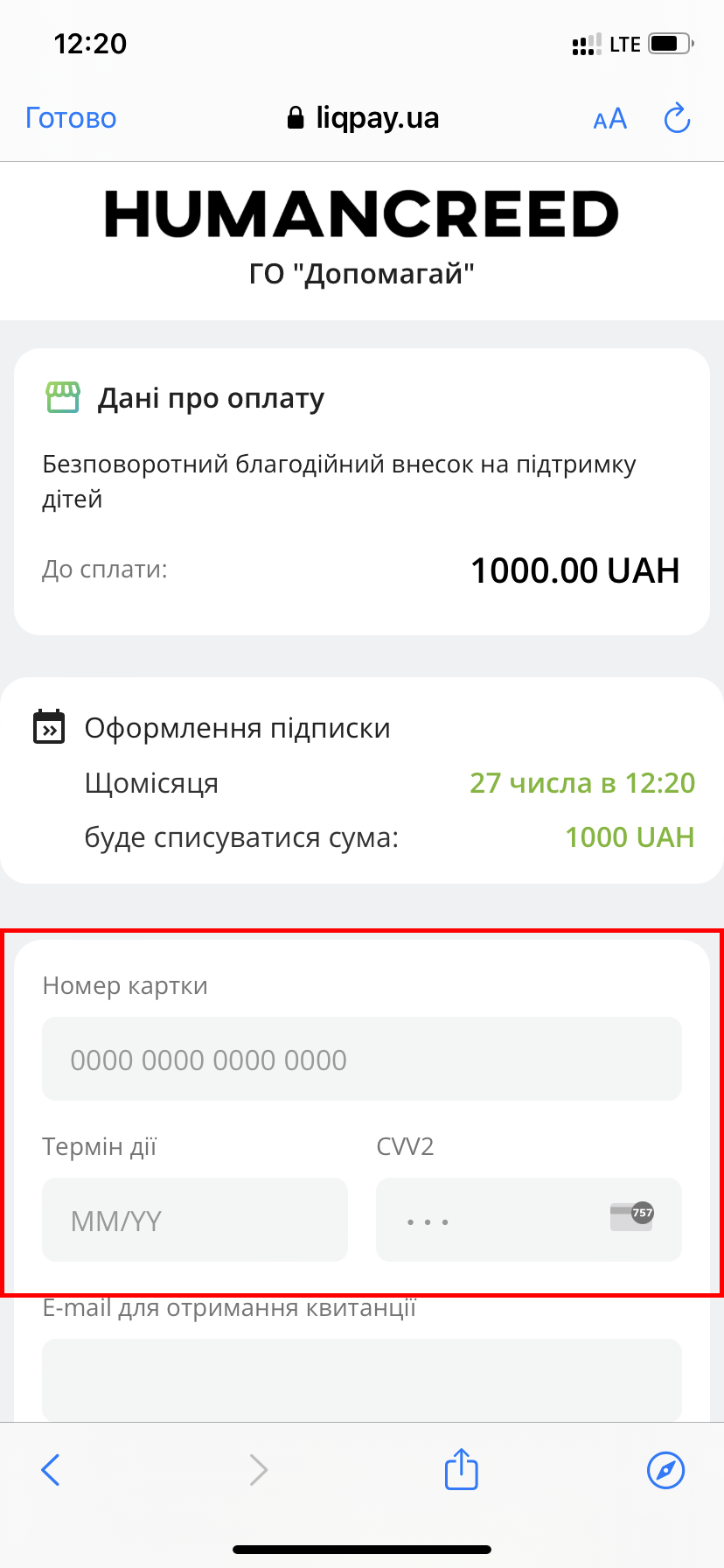The width and height of the screenshot is (724, 1568).
Task: Select the Термін дії MM/YY field
Action: [194, 1220]
